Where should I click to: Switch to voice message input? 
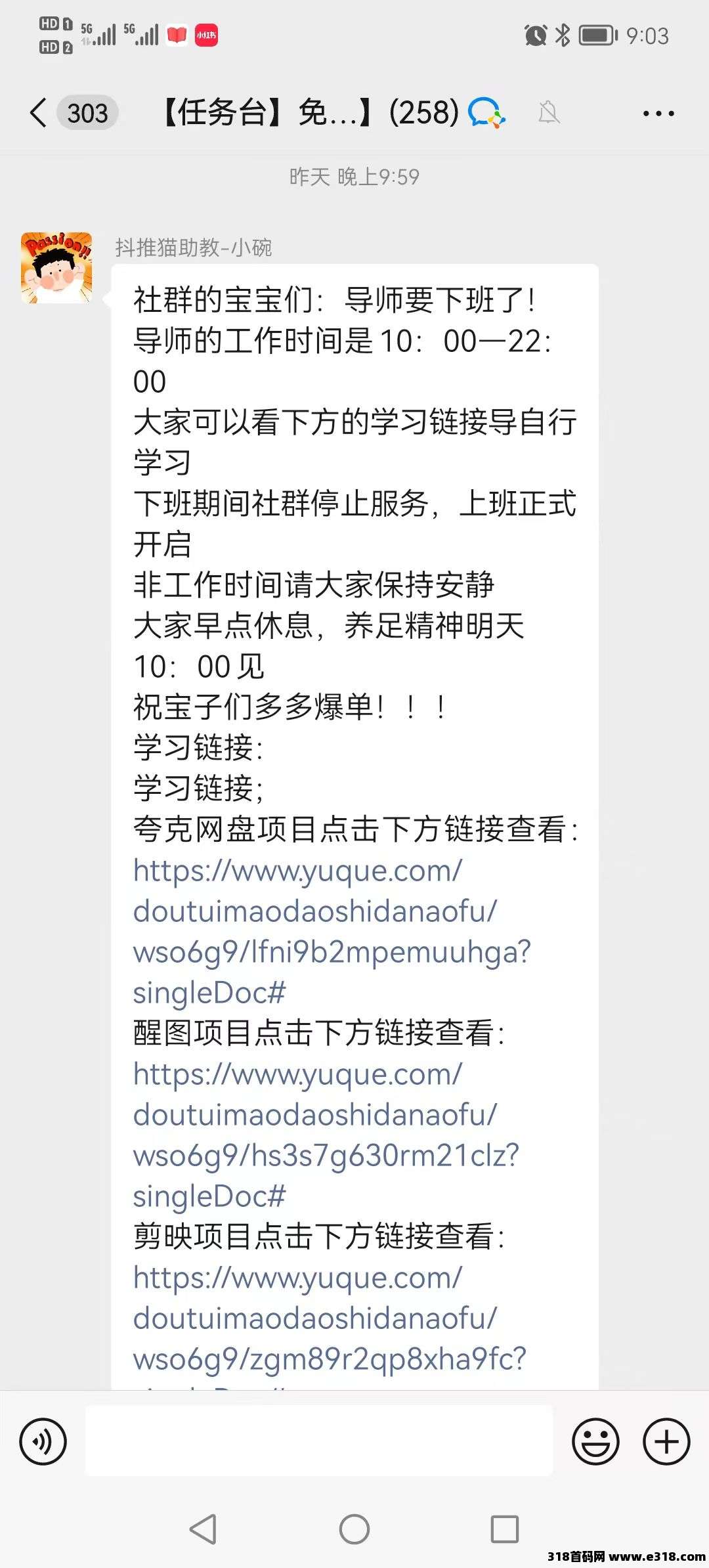43,1442
